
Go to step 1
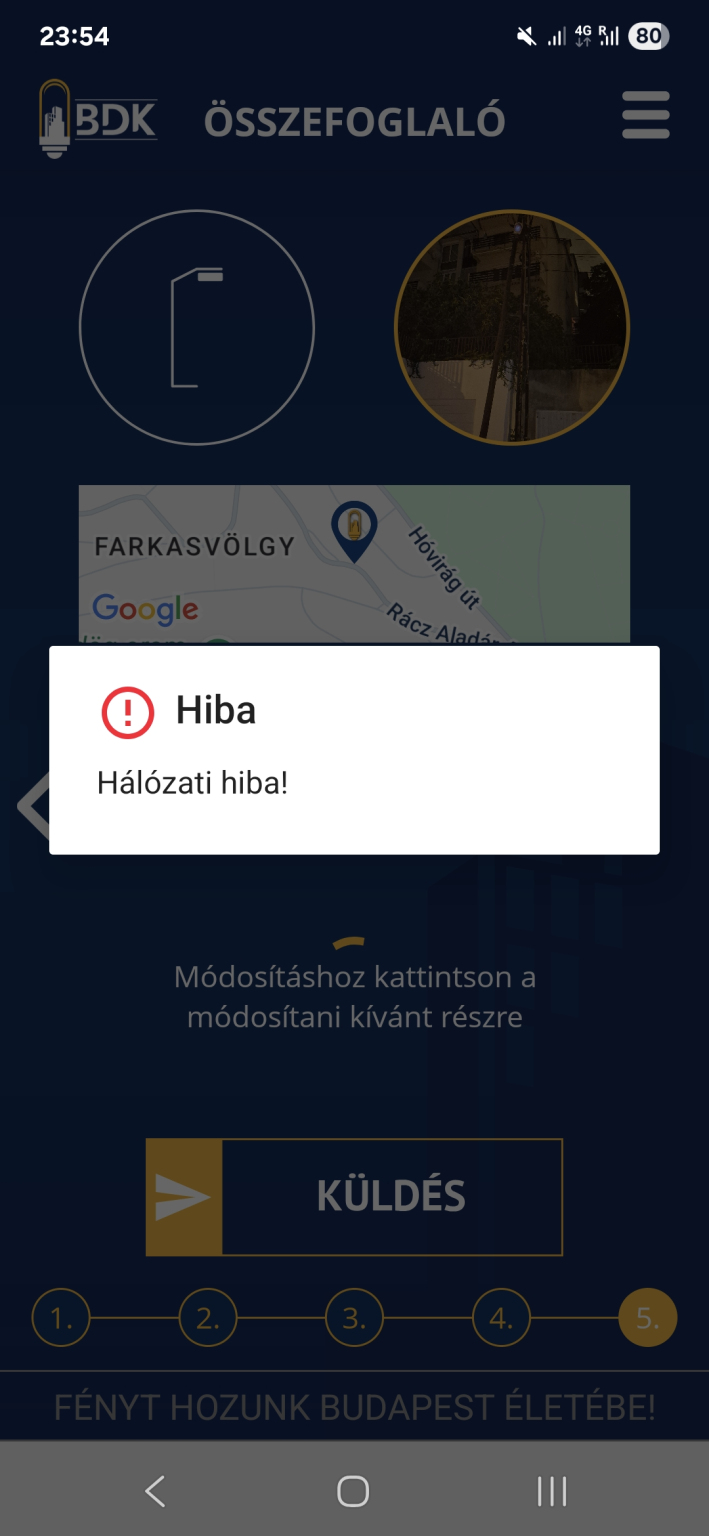[61, 1318]
